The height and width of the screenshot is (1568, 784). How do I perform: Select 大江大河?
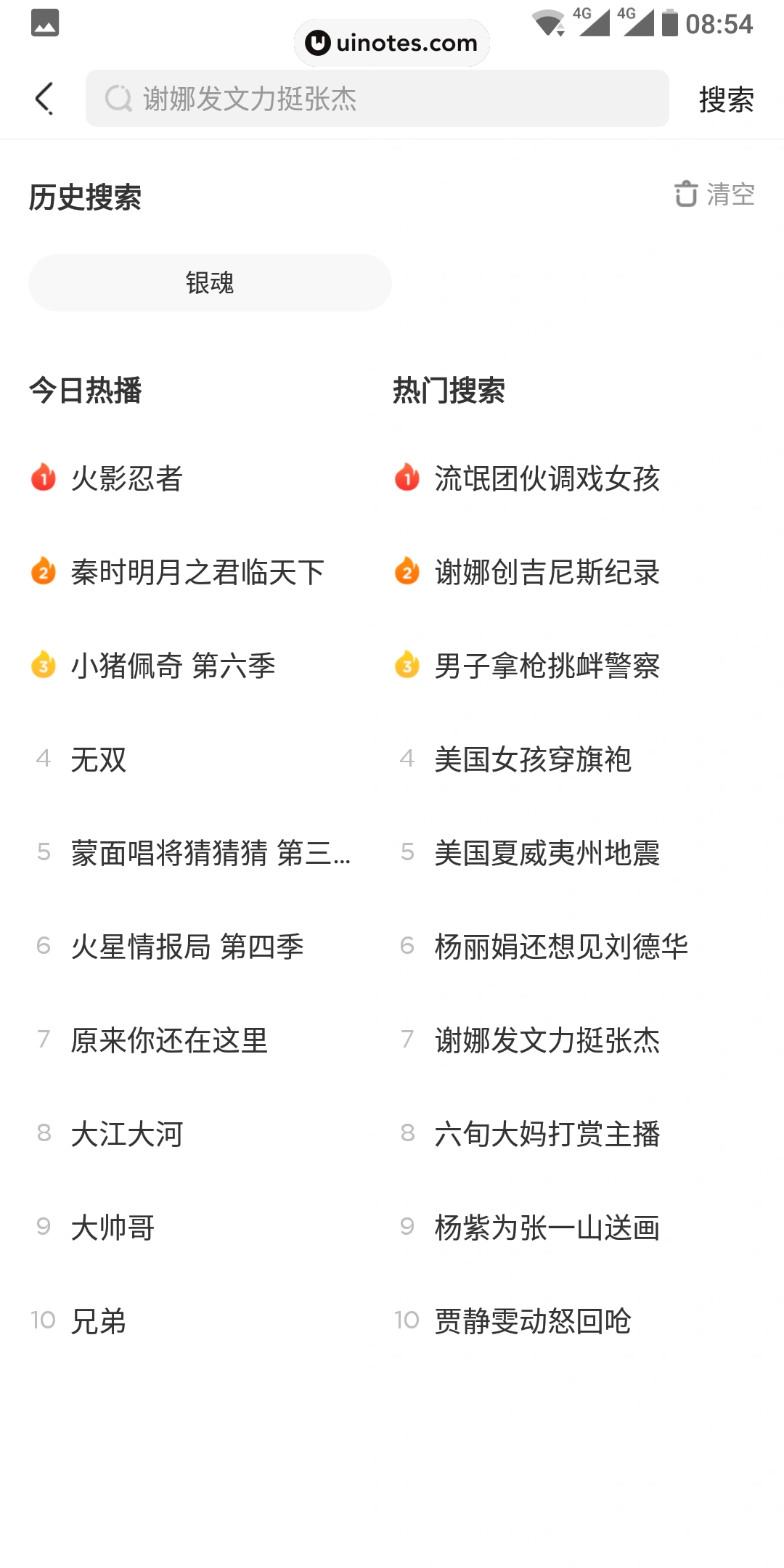pos(127,1134)
